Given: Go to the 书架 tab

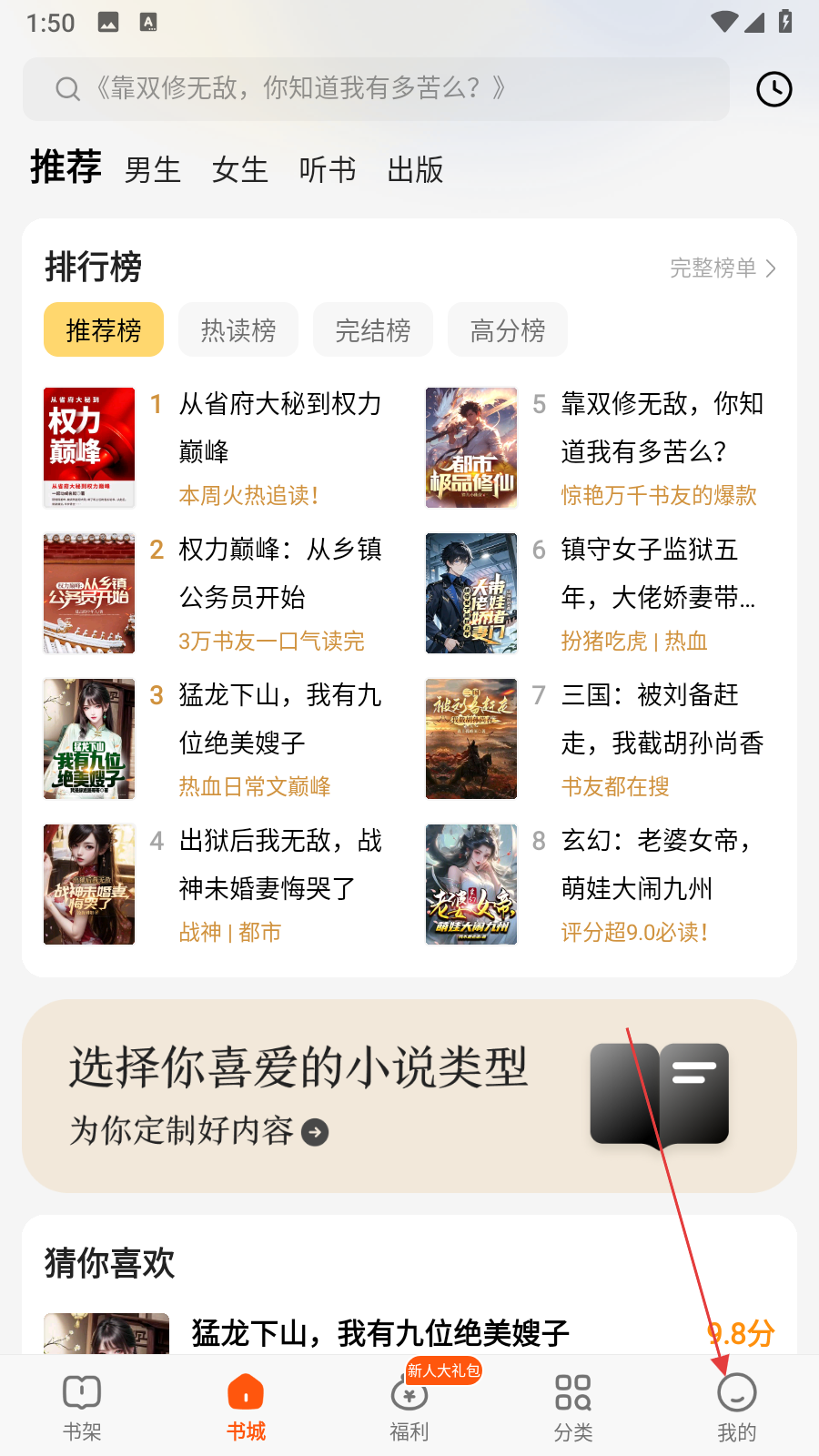Looking at the screenshot, I should 82,1407.
